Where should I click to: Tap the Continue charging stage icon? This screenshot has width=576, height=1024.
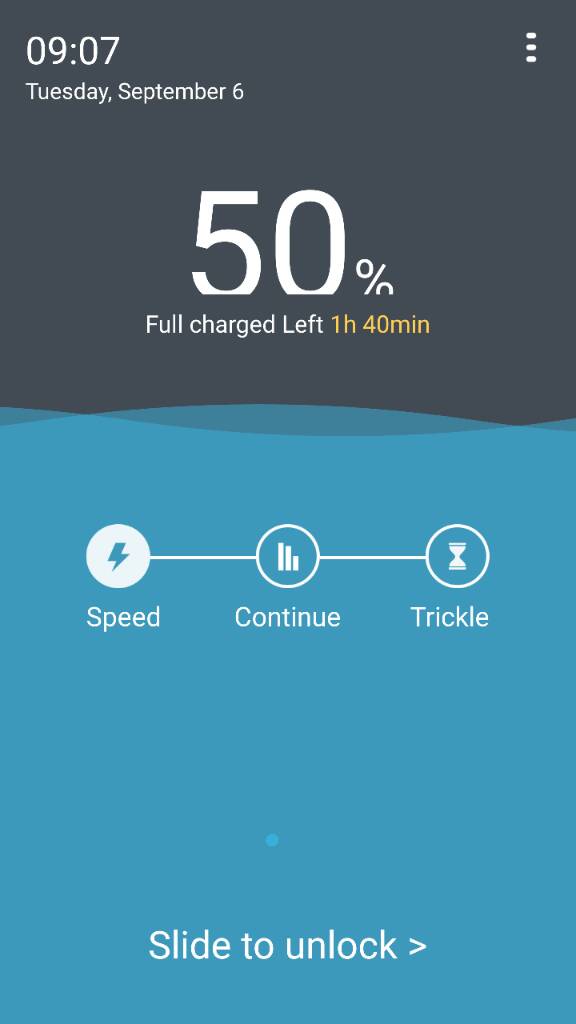coord(287,556)
